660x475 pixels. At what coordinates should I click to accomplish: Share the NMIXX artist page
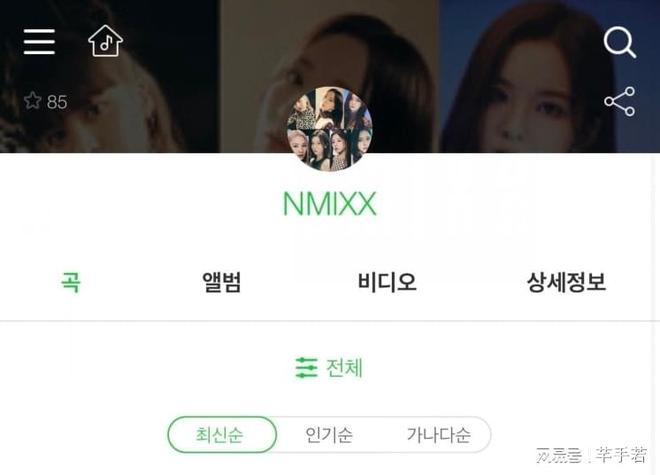click(619, 101)
